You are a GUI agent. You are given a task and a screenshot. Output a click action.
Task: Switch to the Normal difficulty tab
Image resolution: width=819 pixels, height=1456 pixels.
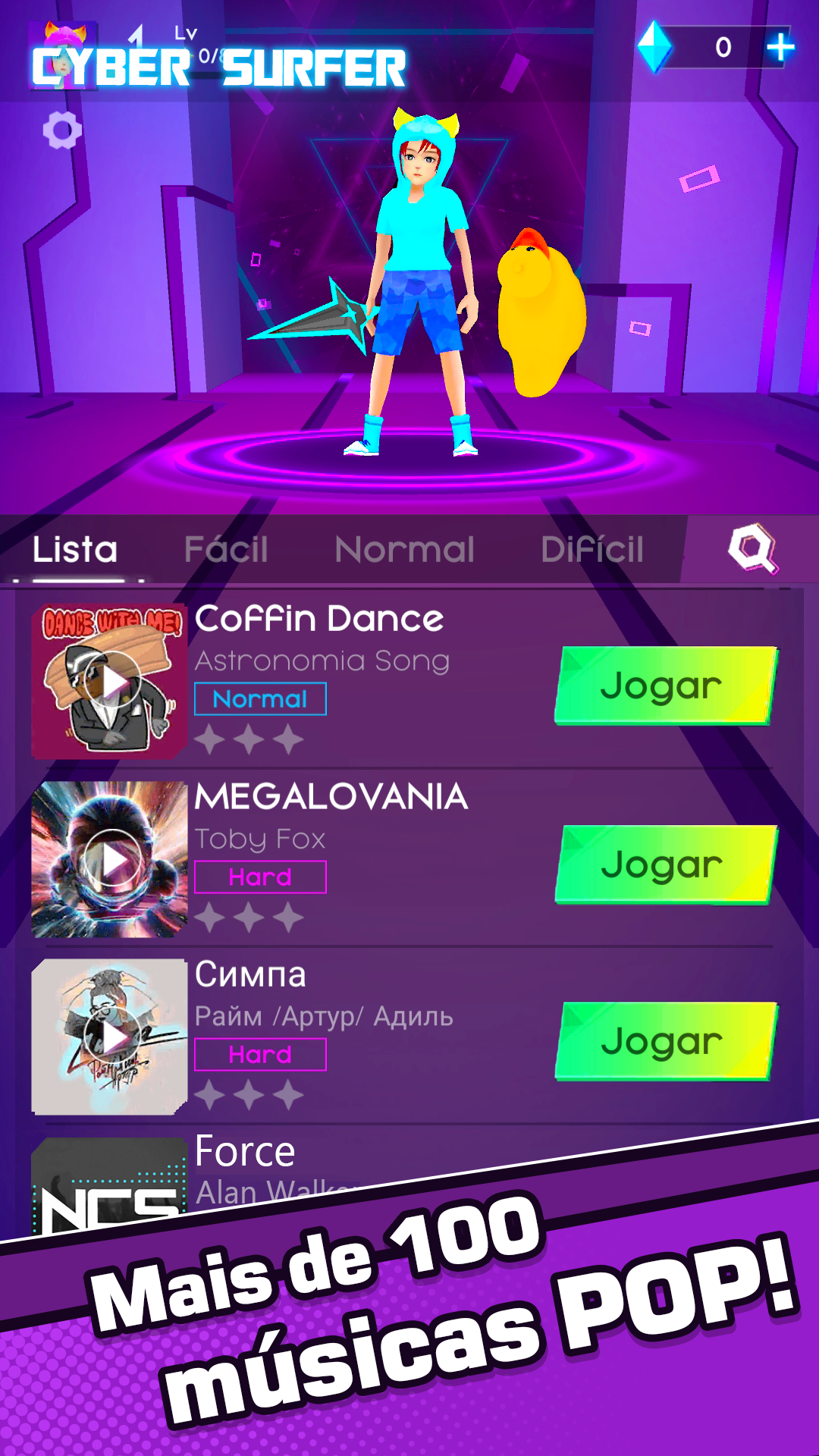coord(404,550)
